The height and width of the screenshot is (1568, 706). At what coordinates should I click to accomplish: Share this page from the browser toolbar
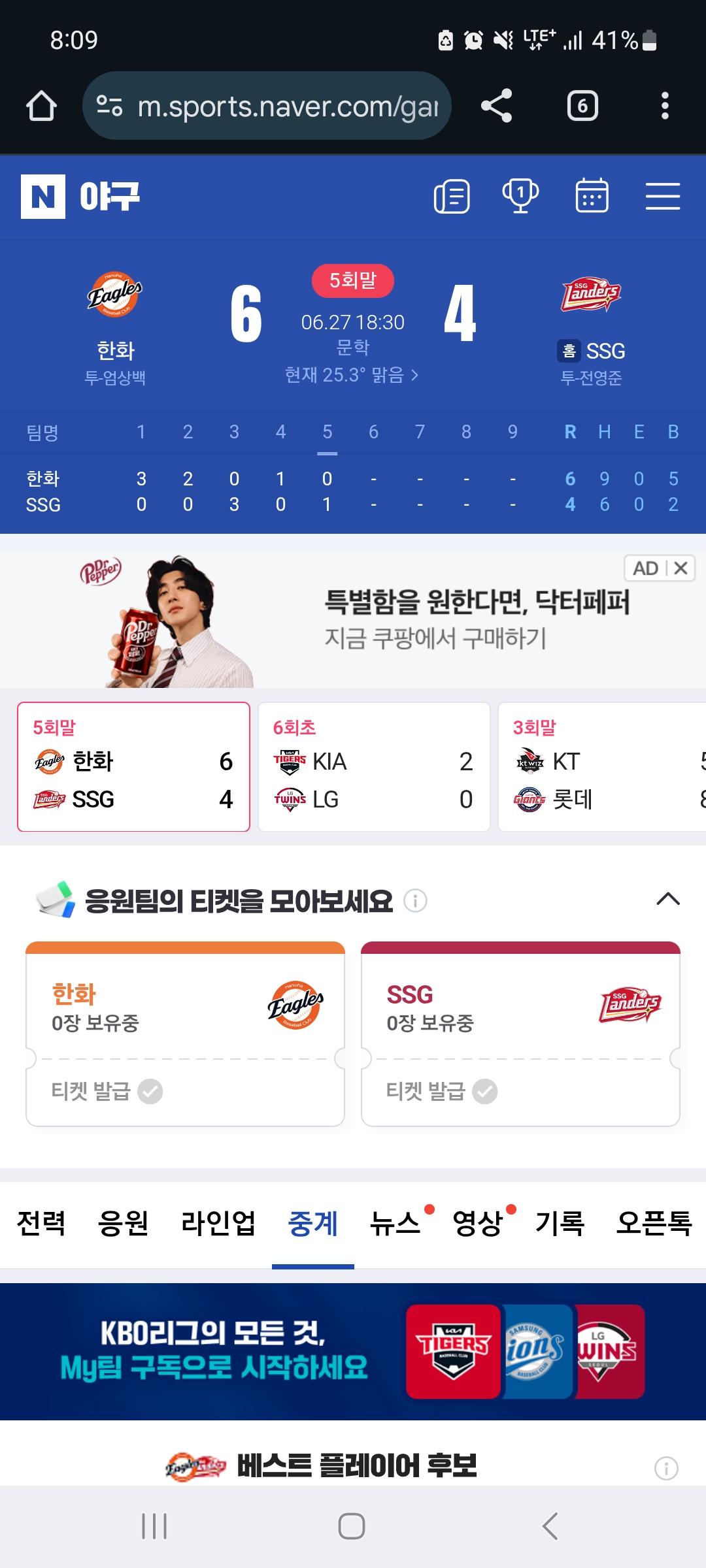496,106
